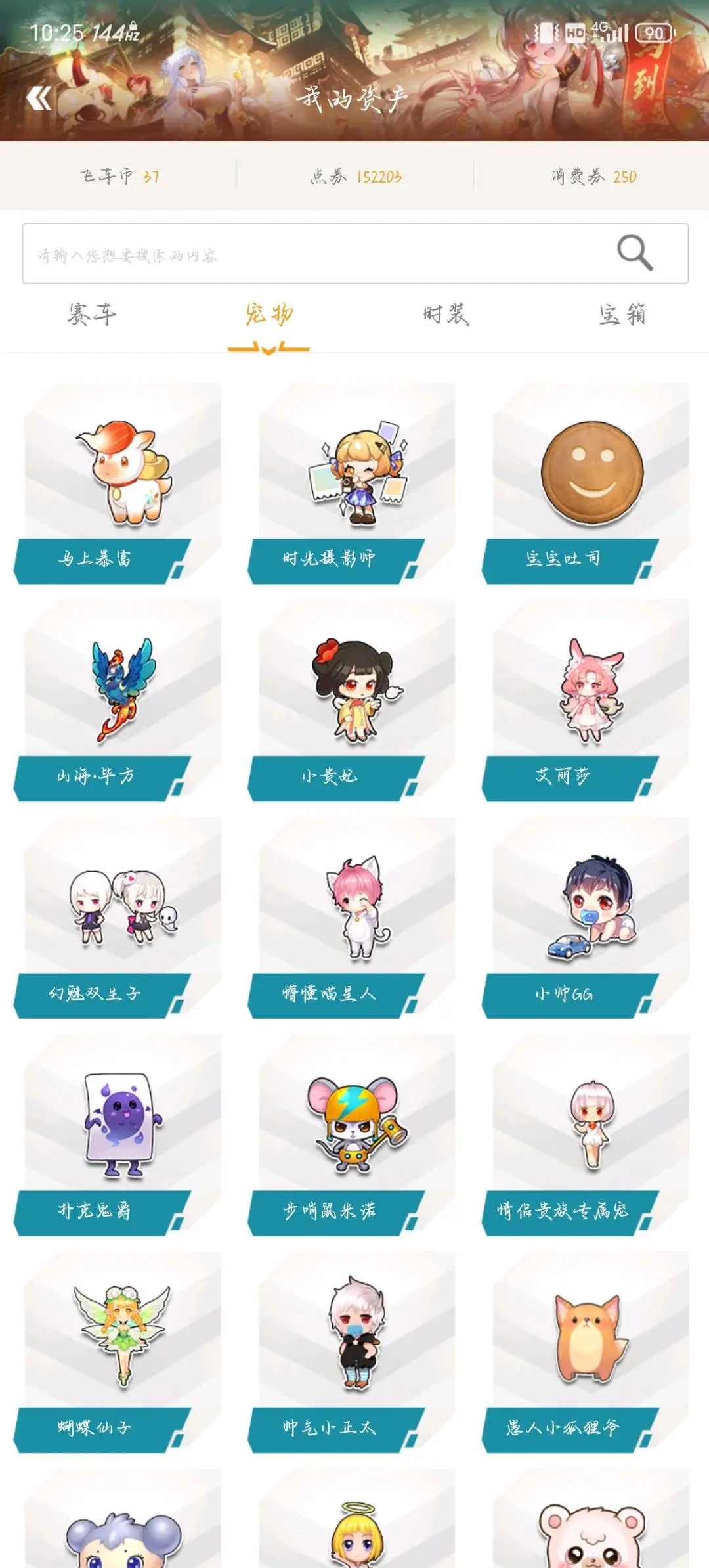Switch to the 时装 tab
The width and height of the screenshot is (709, 1568).
click(446, 315)
